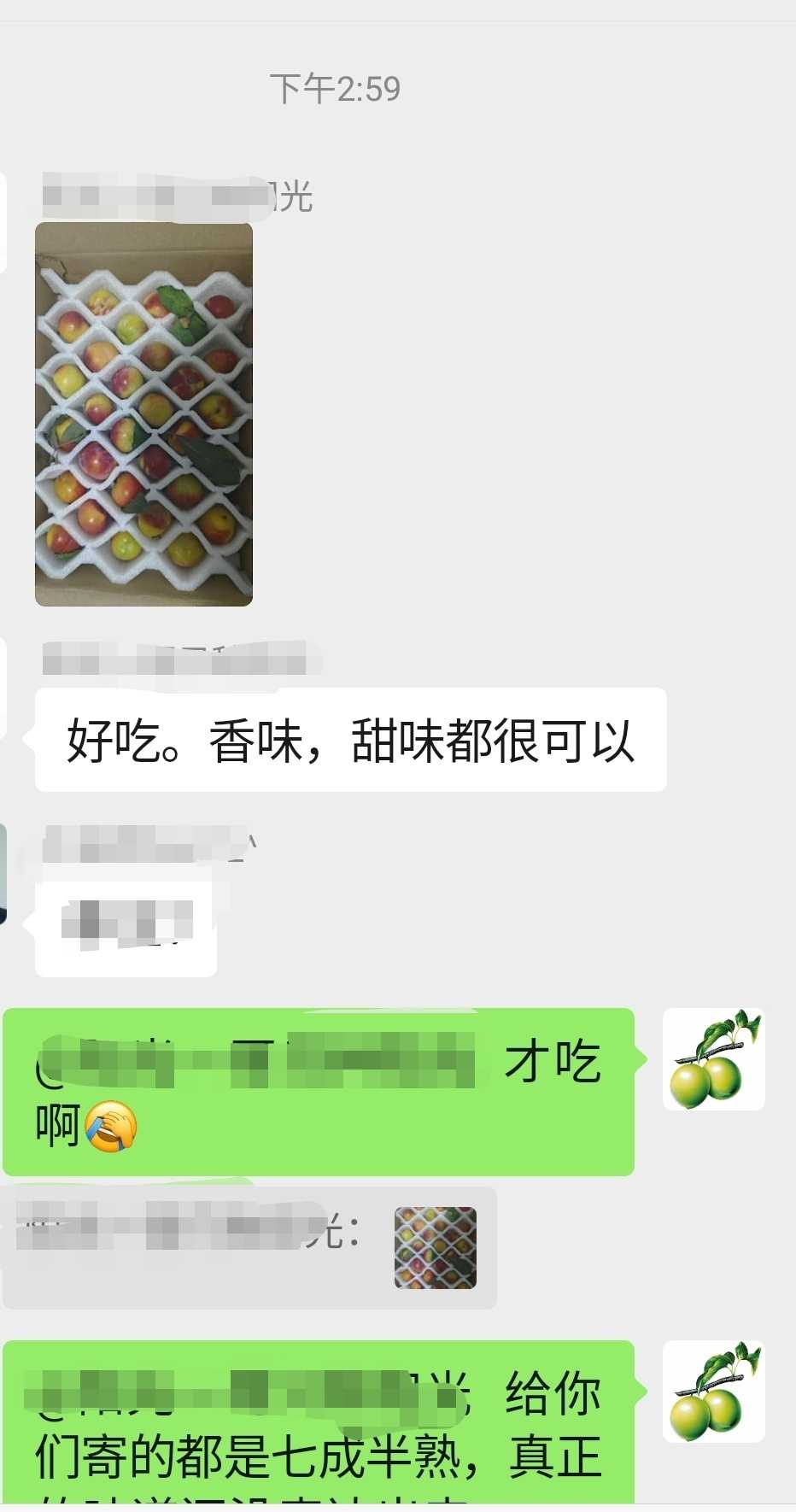Tap the plum avatar beside 七成半熟 message
The image size is (796, 1512).
click(714, 1392)
